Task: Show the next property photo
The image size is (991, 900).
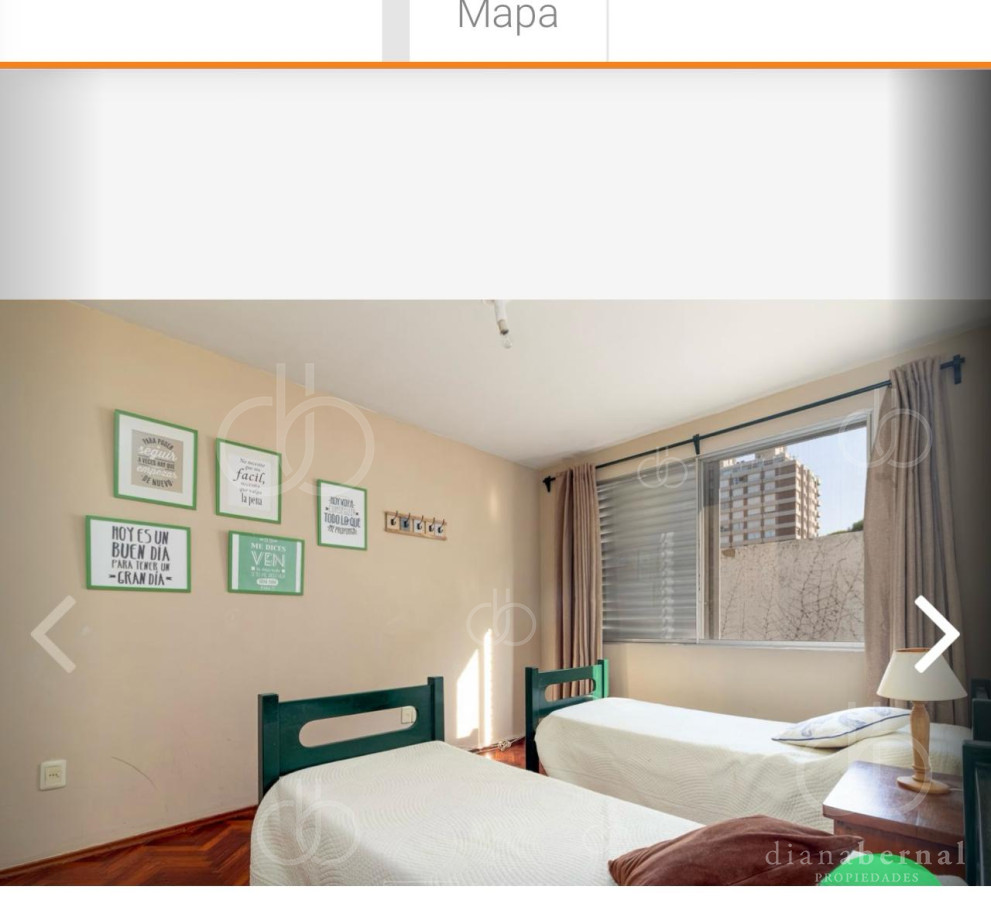Action: click(x=937, y=634)
